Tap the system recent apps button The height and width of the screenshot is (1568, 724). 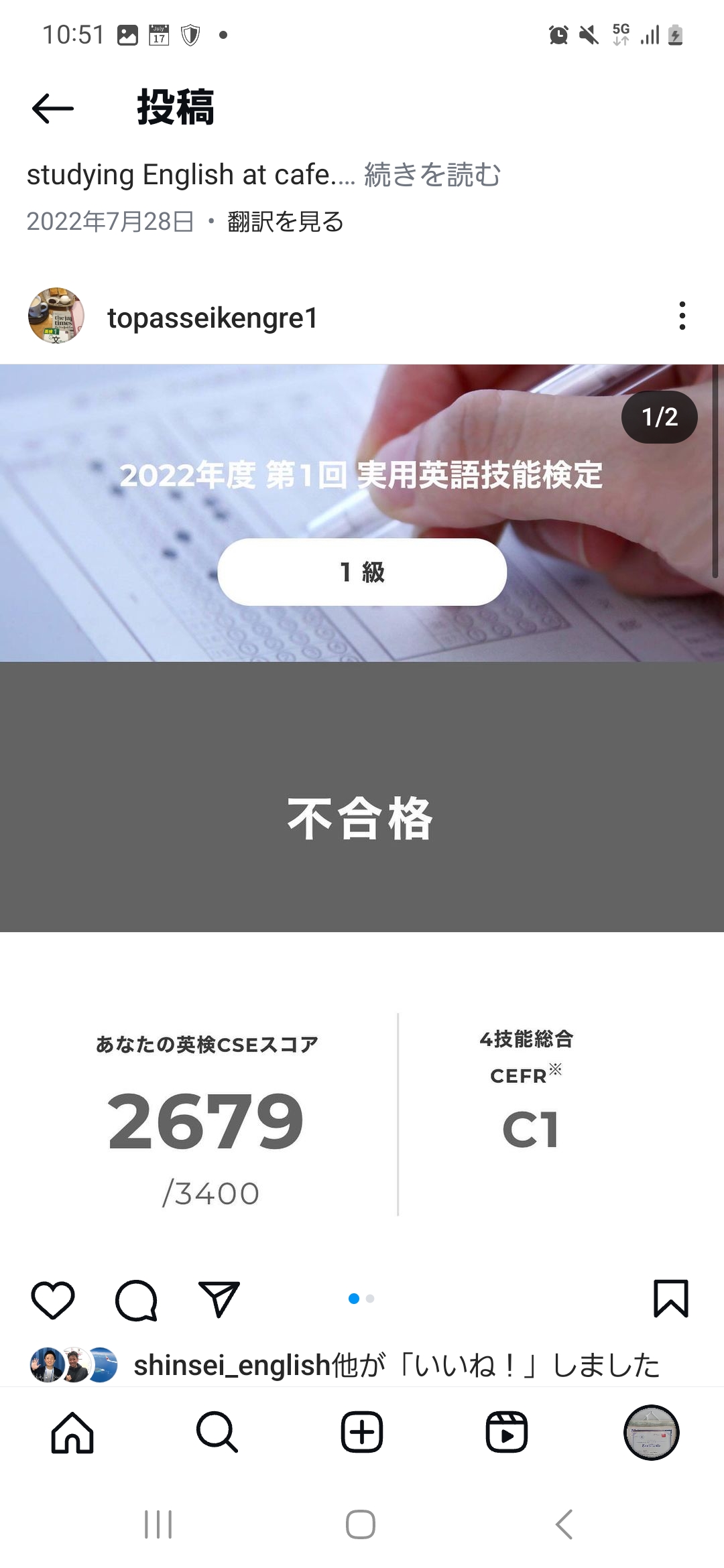point(158,1524)
